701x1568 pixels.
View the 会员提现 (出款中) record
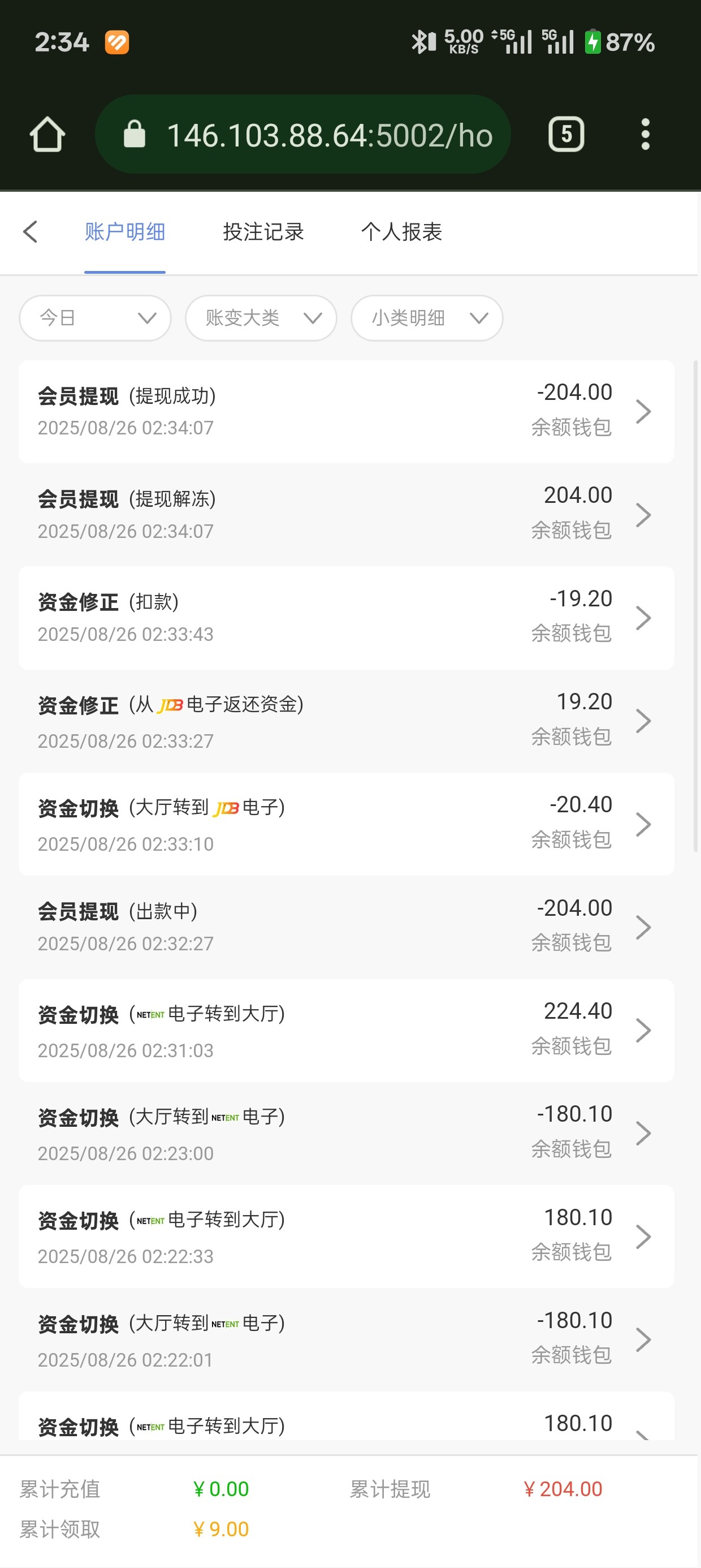coord(345,927)
